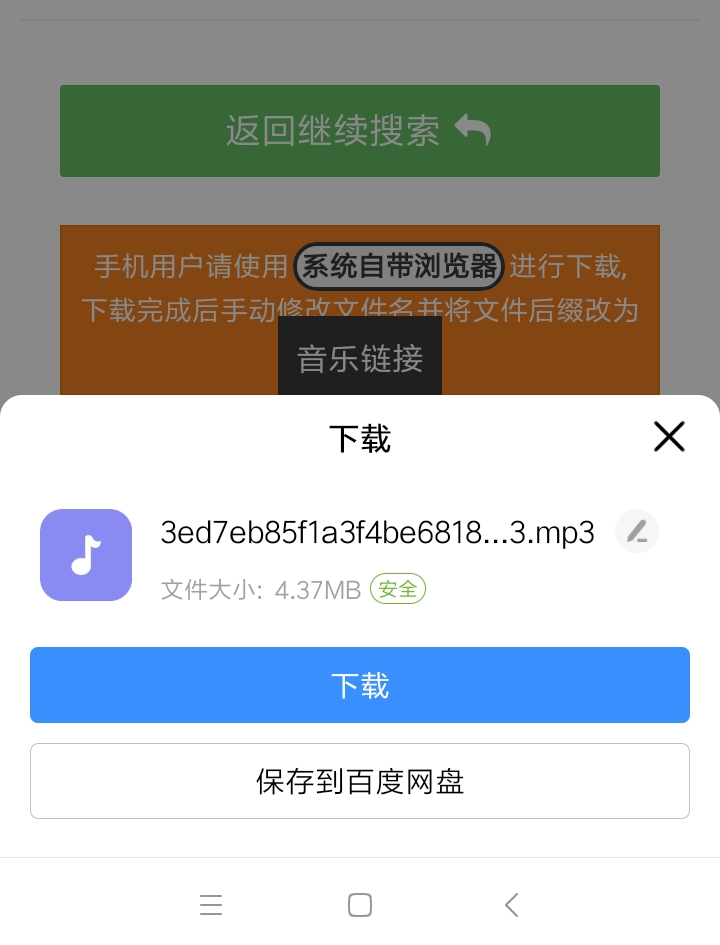Click the 返回继续搜索 green button
Screen dimensions: 720x945
pos(360,131)
